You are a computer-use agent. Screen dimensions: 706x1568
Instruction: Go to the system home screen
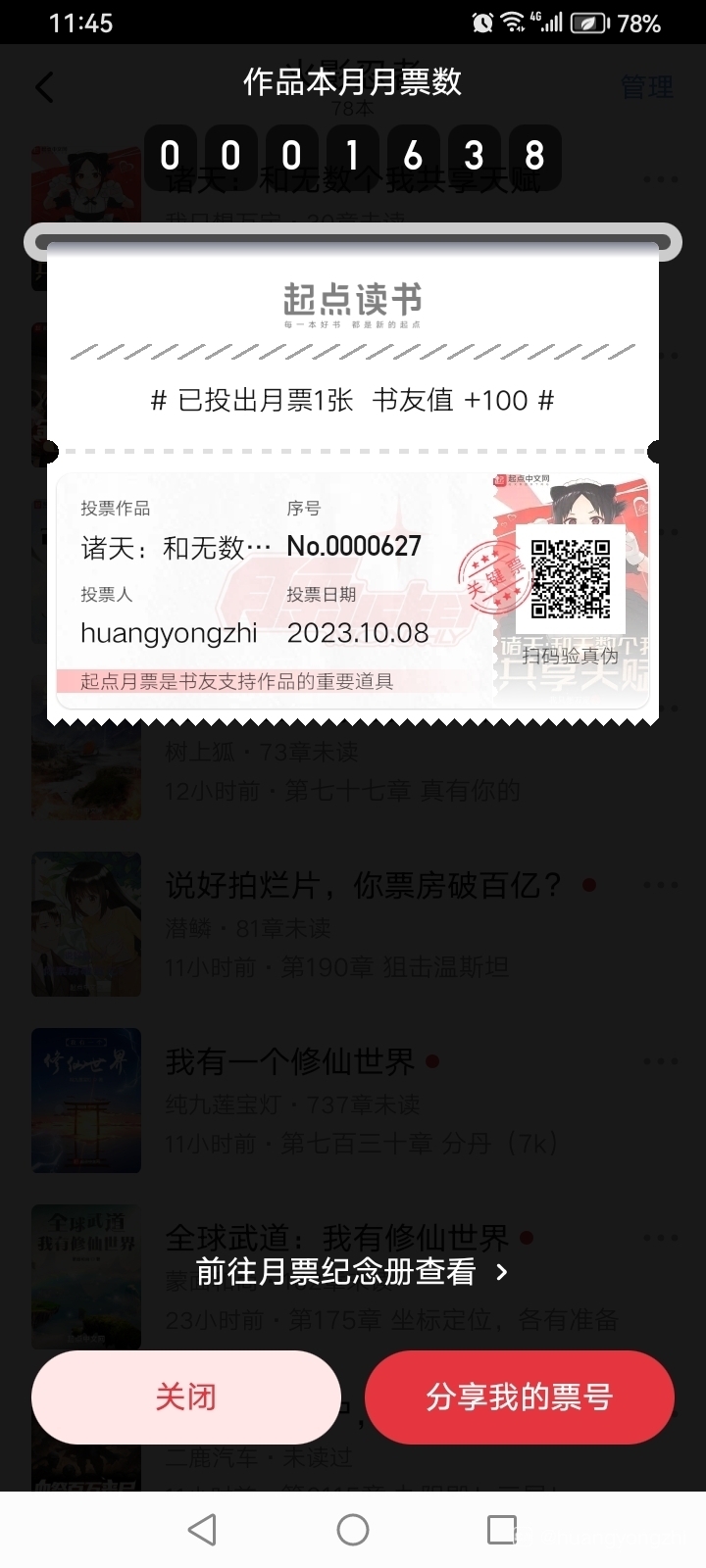(x=353, y=1530)
